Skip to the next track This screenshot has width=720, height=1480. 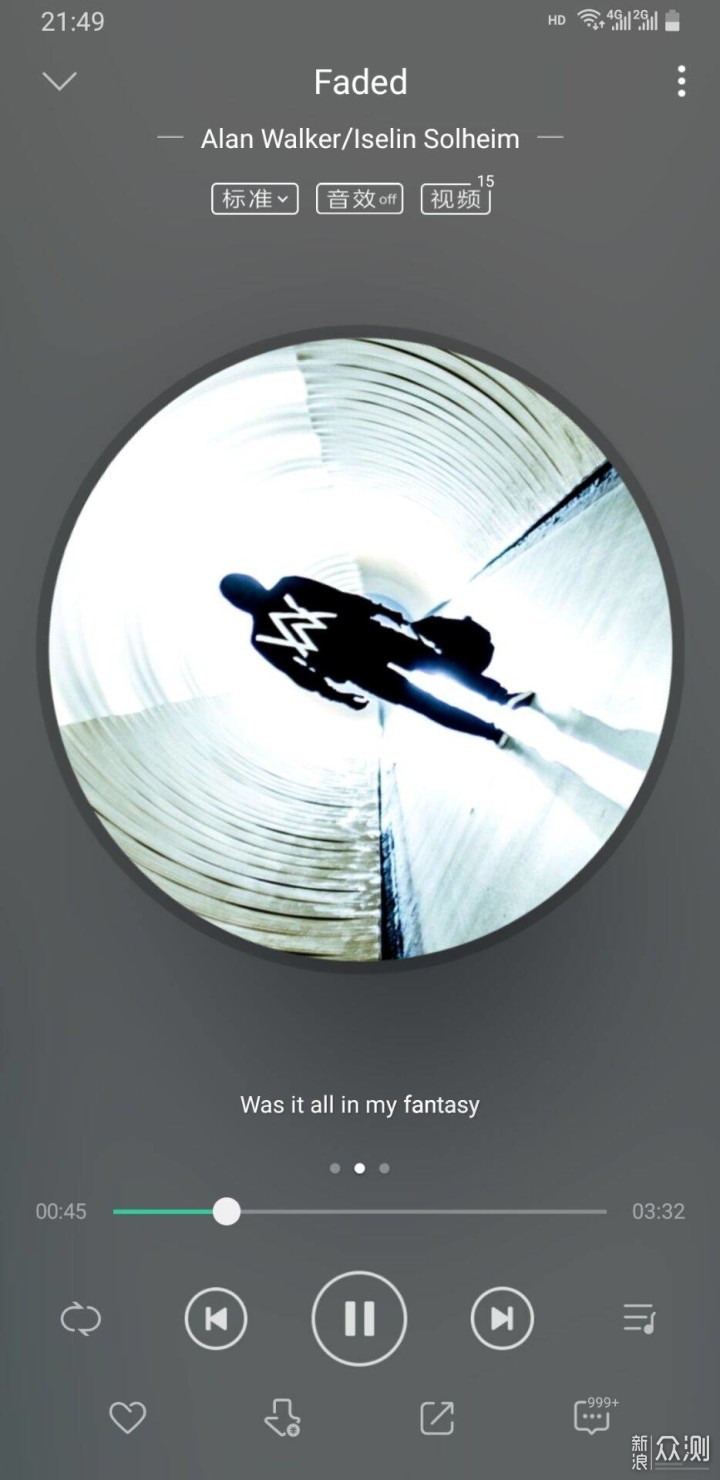502,1319
